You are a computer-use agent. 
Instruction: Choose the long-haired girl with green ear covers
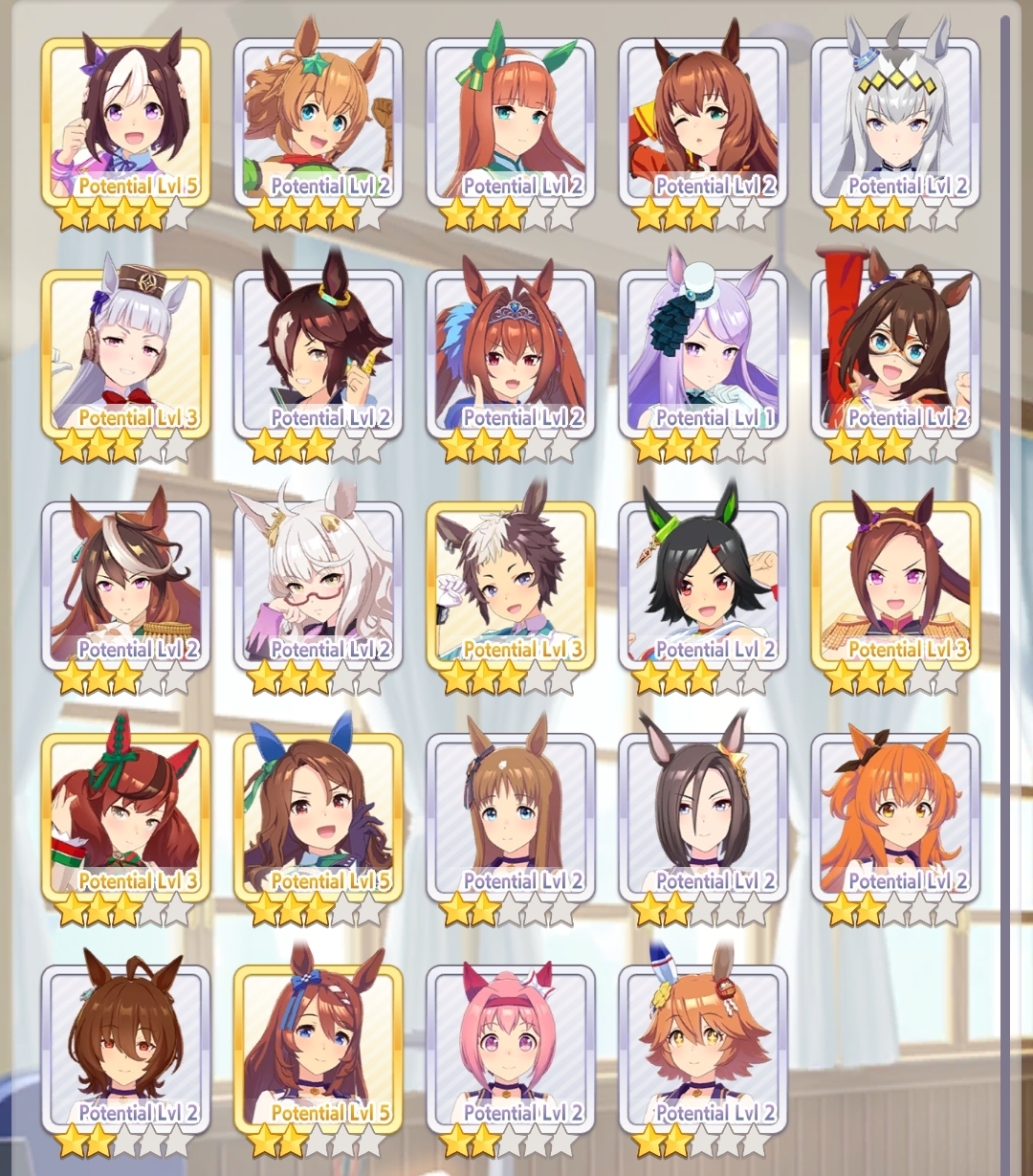pos(510,122)
